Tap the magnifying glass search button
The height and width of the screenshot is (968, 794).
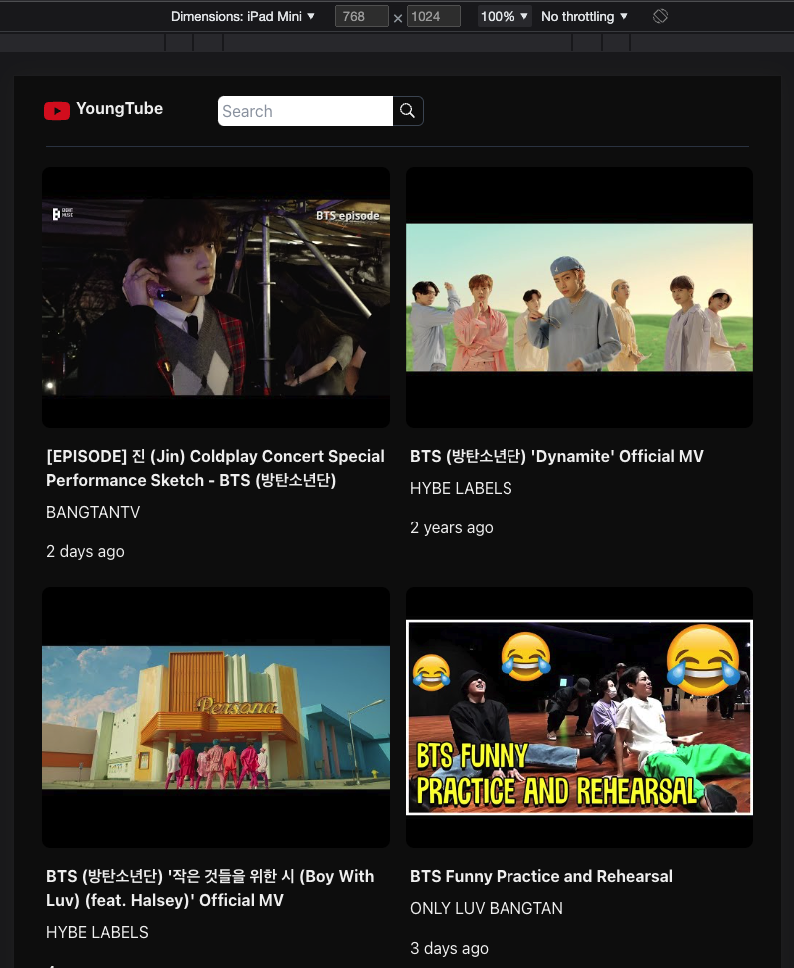(408, 111)
